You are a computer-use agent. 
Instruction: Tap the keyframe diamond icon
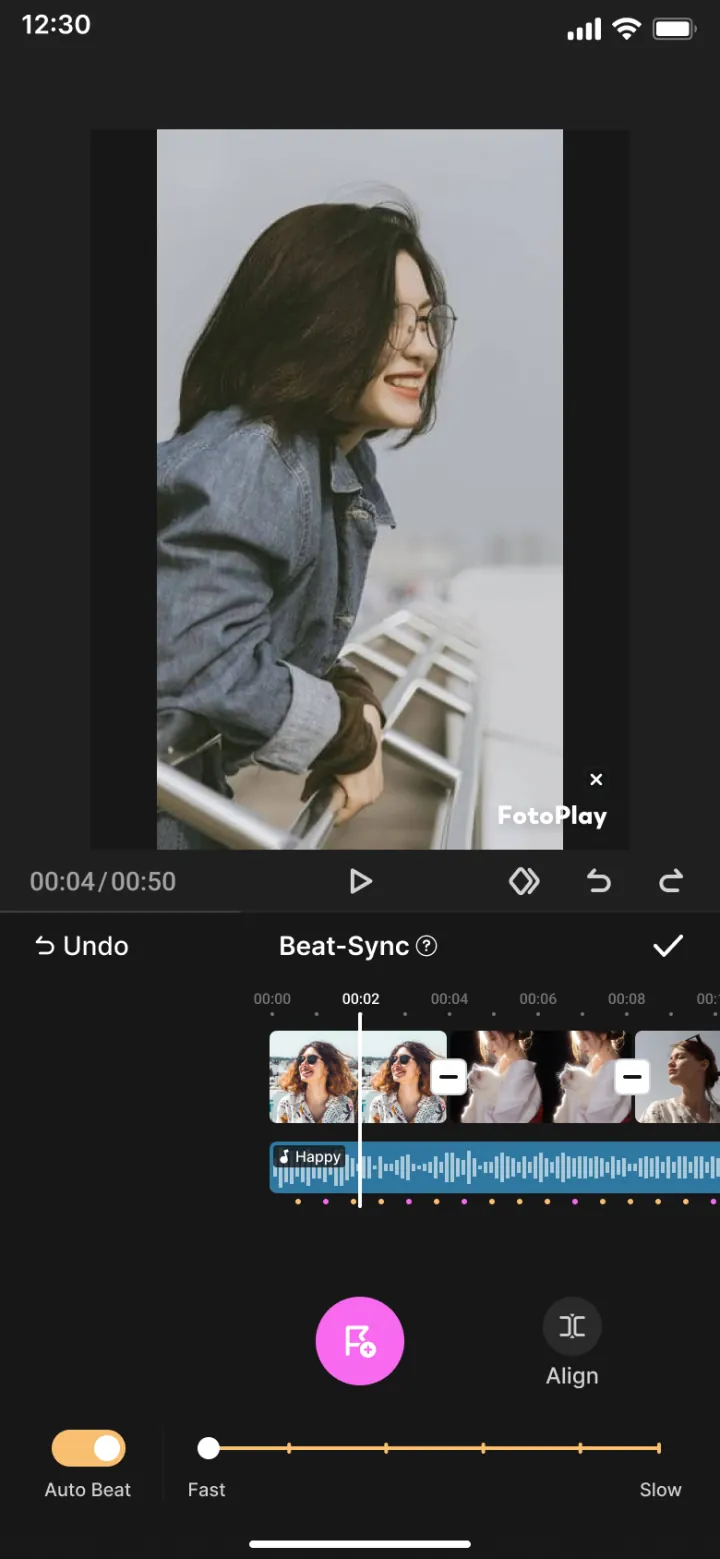click(x=524, y=881)
